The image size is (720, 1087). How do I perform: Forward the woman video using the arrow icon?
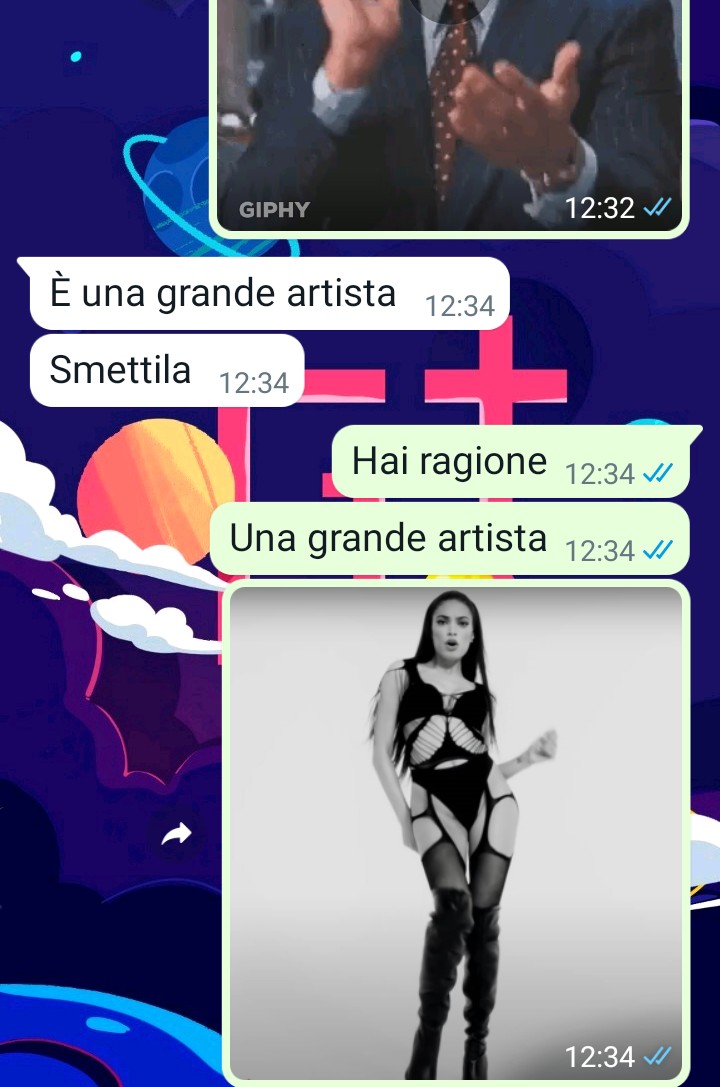coord(177,833)
